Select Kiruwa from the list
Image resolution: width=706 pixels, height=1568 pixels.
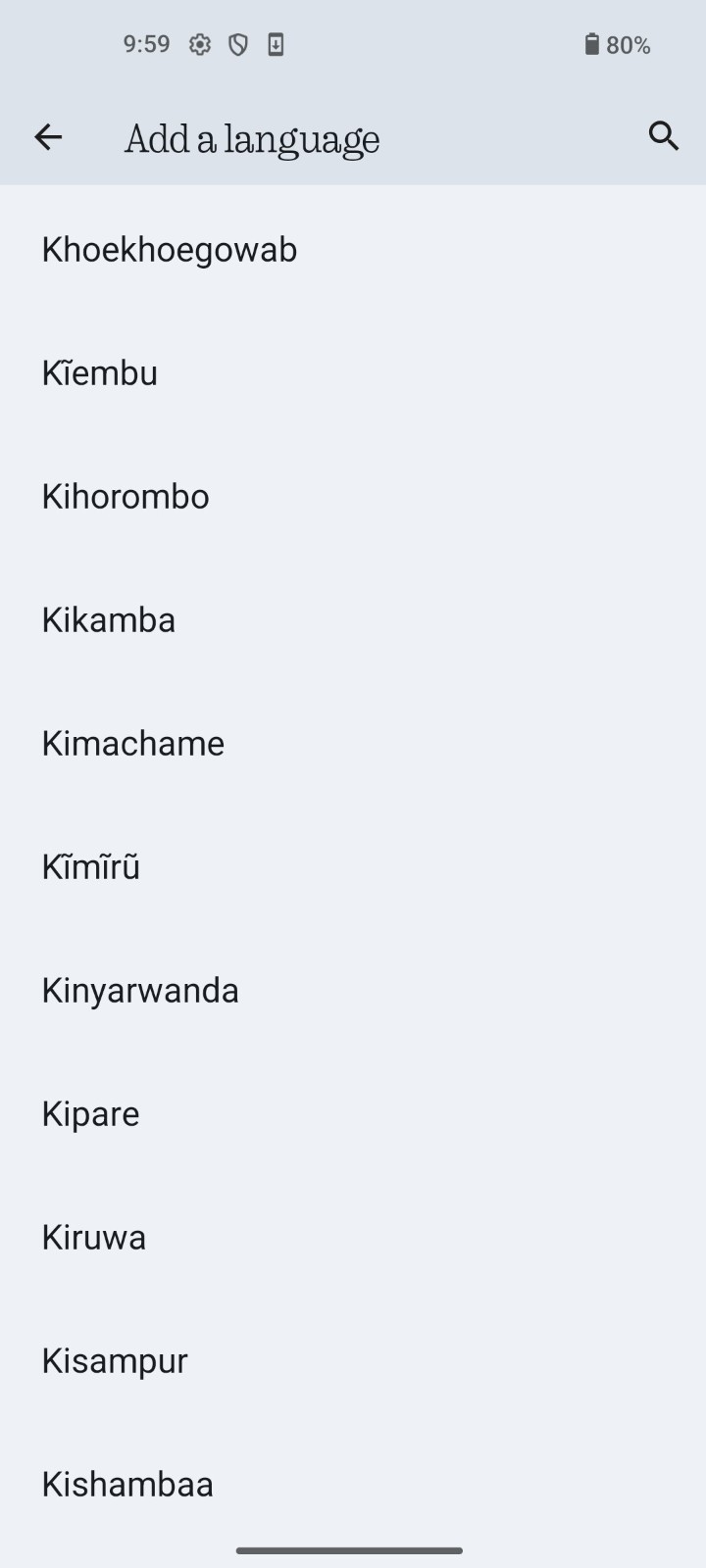click(94, 1238)
